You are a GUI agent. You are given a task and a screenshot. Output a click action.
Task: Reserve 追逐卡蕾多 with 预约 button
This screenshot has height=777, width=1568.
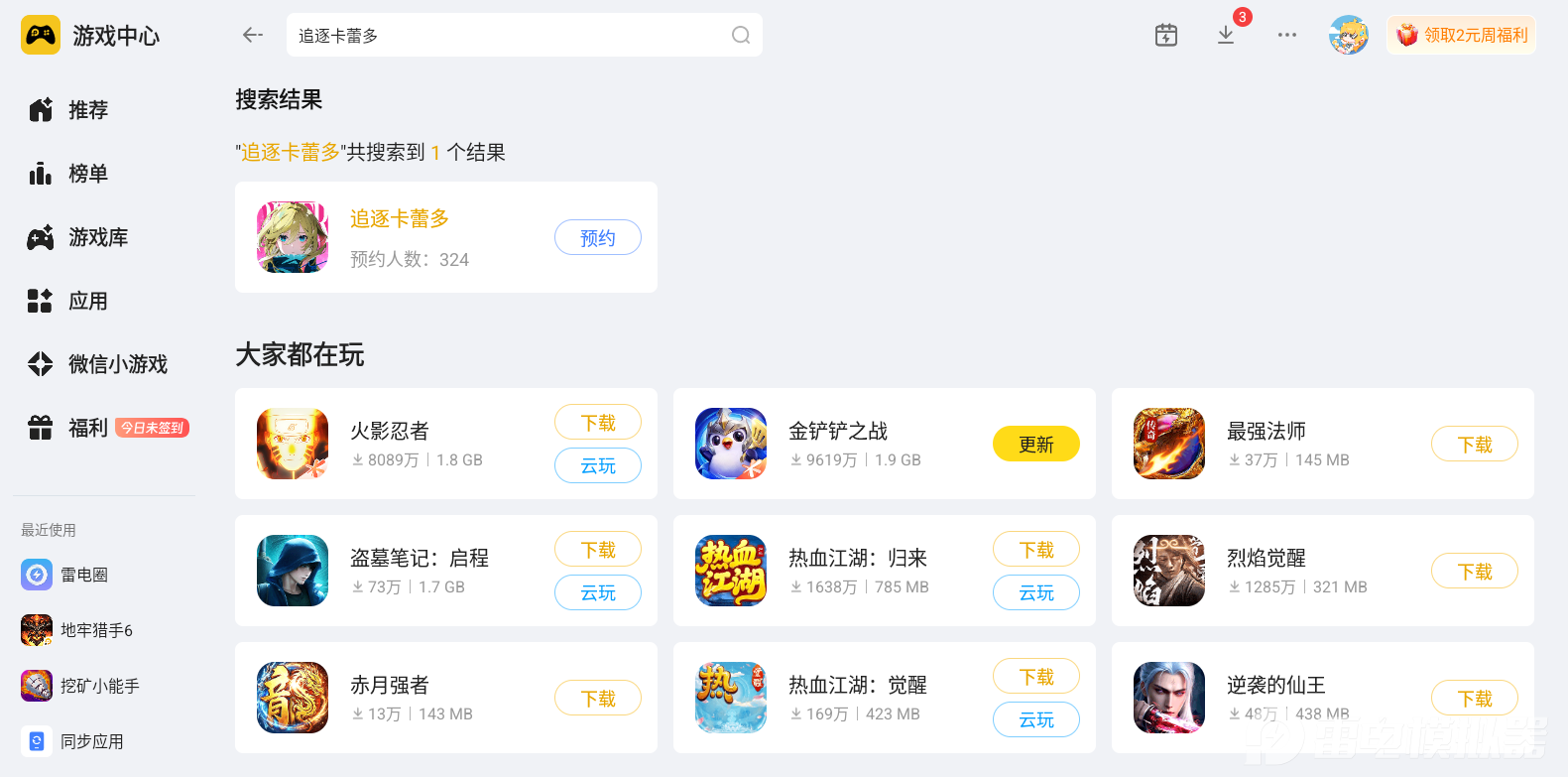(598, 237)
